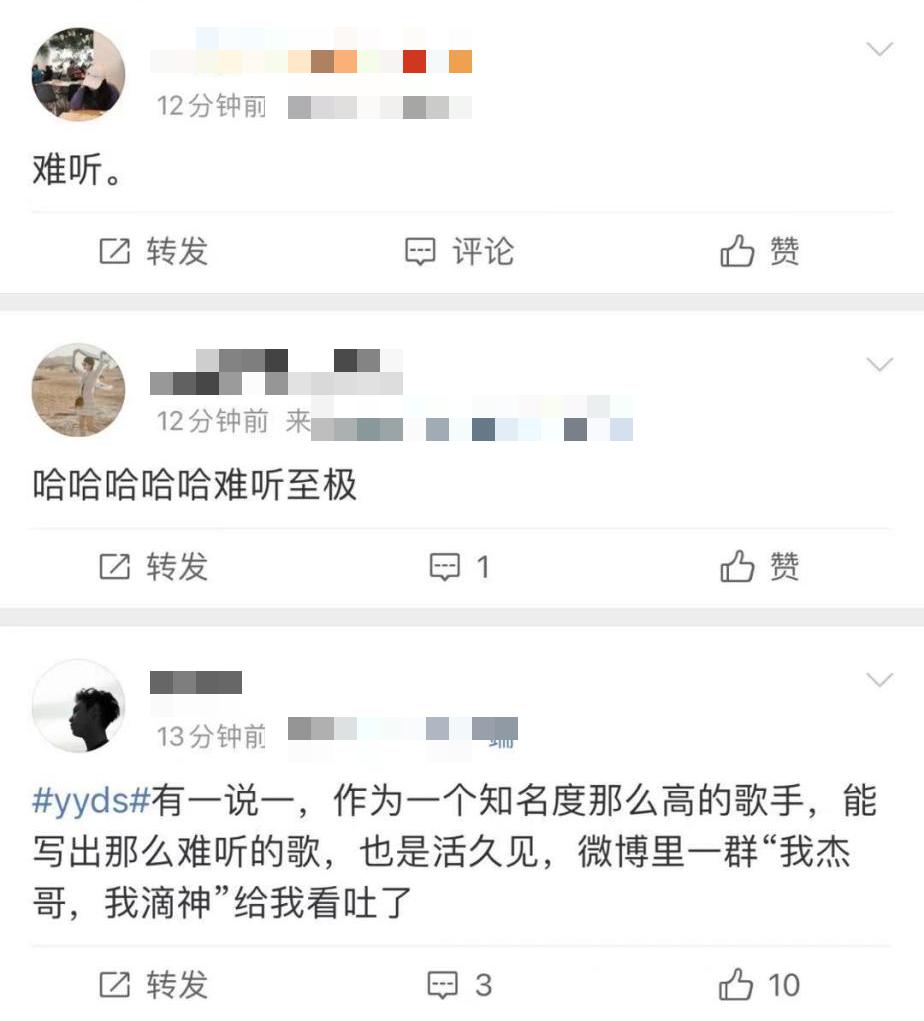Repost the #yyds# post

(153, 985)
